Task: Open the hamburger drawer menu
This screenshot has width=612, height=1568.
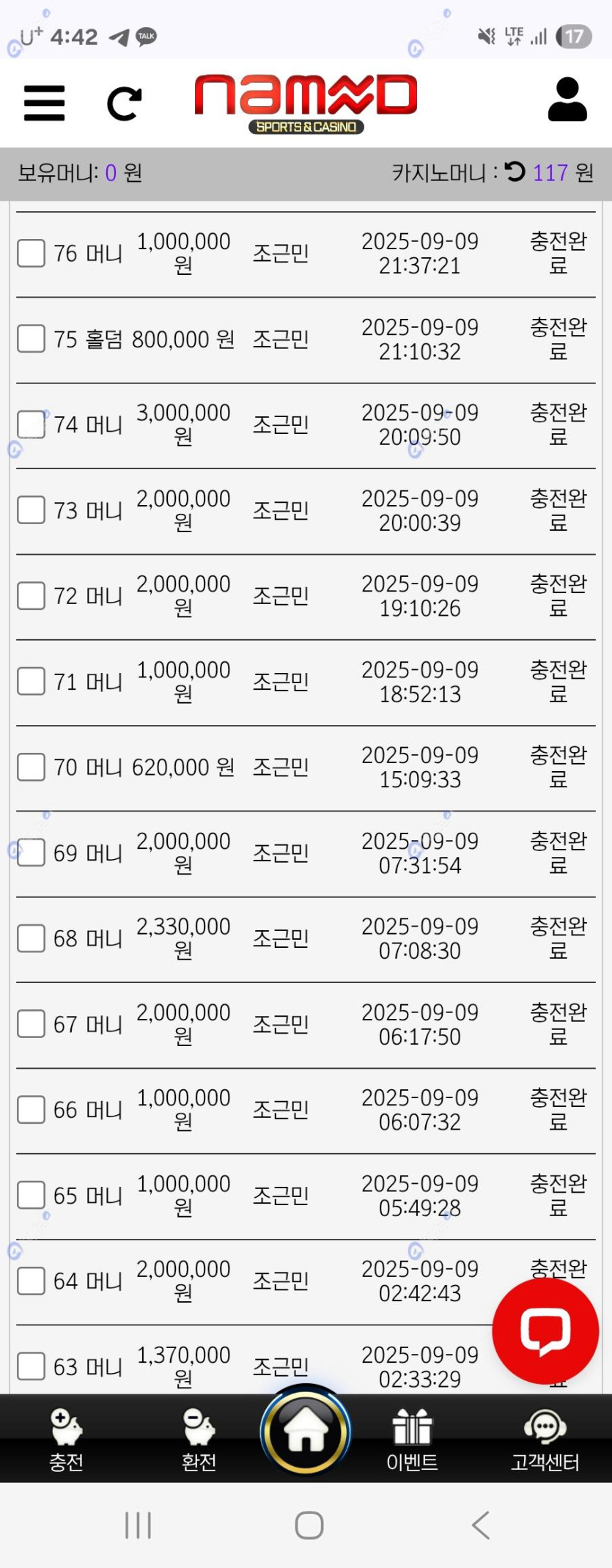Action: pyautogui.click(x=45, y=103)
